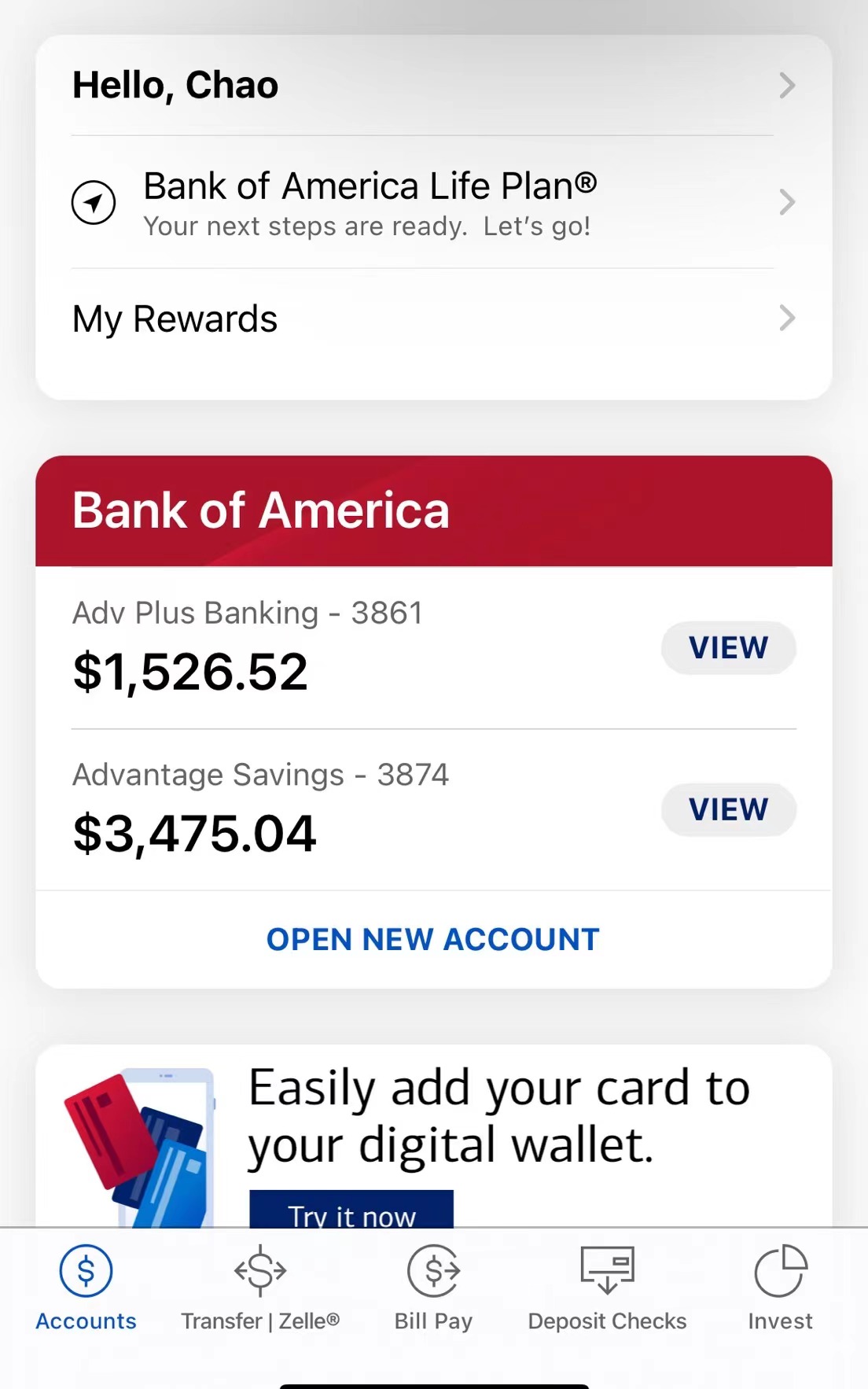
Task: View the Adv Plus Banking 3861 account
Action: 728,648
